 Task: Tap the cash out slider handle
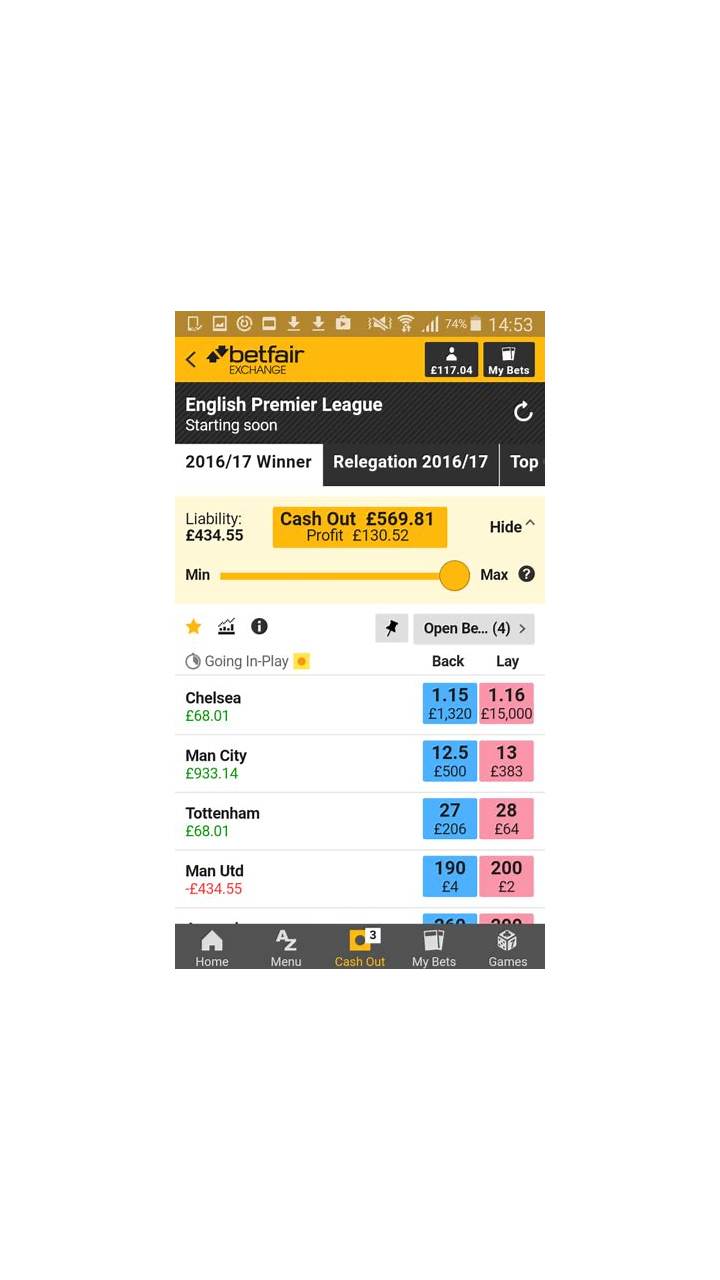coord(454,575)
